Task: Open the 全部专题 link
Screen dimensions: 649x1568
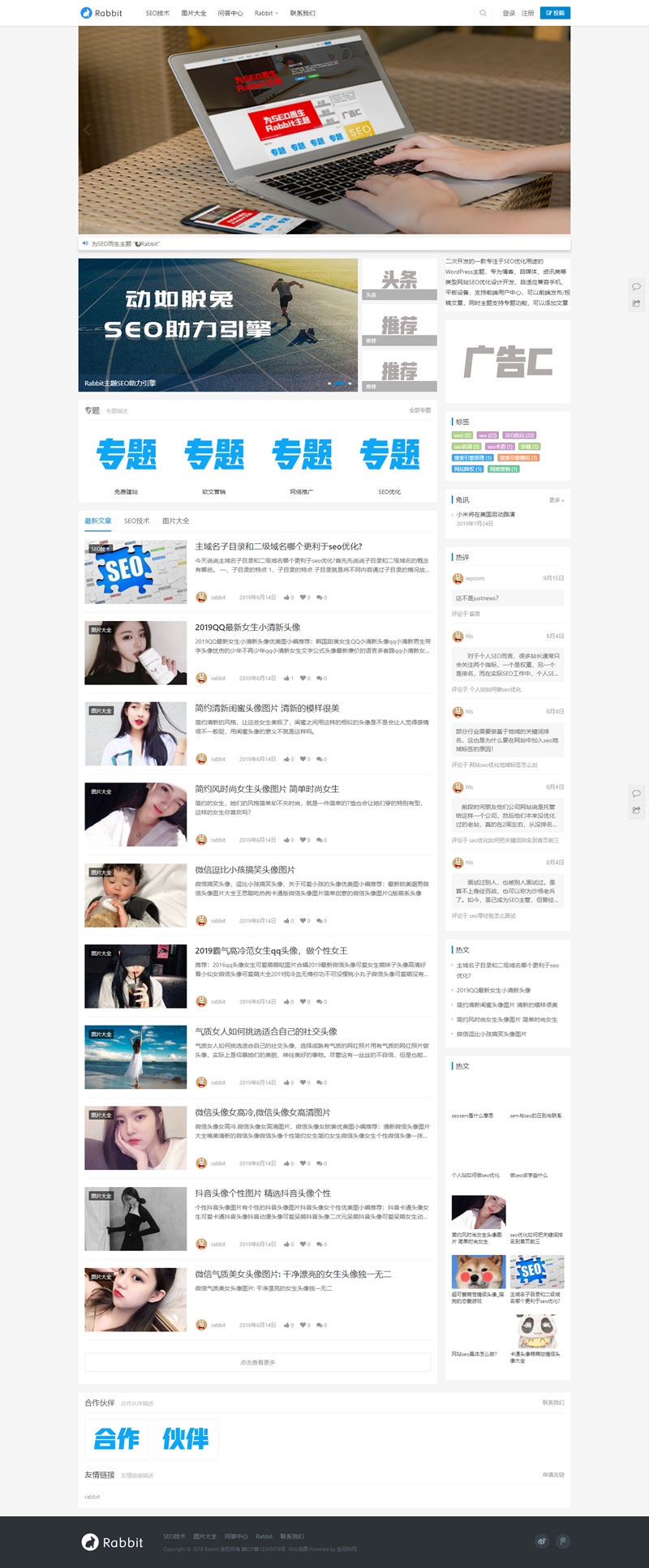Action: coord(419,410)
